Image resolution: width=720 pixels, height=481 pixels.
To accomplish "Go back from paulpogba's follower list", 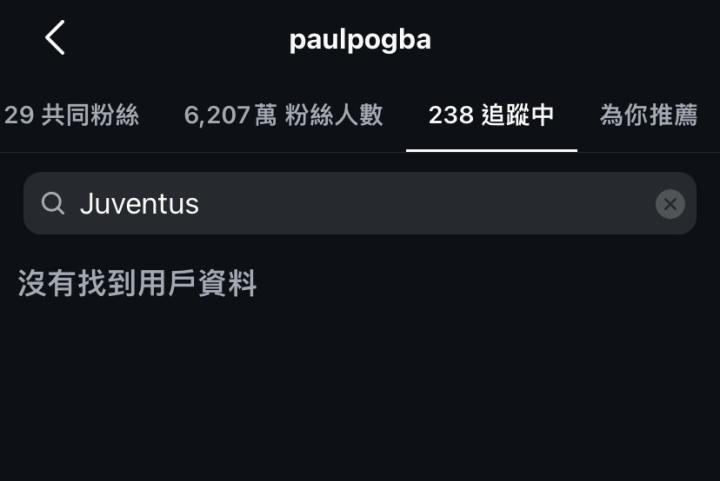I will click(54, 39).
